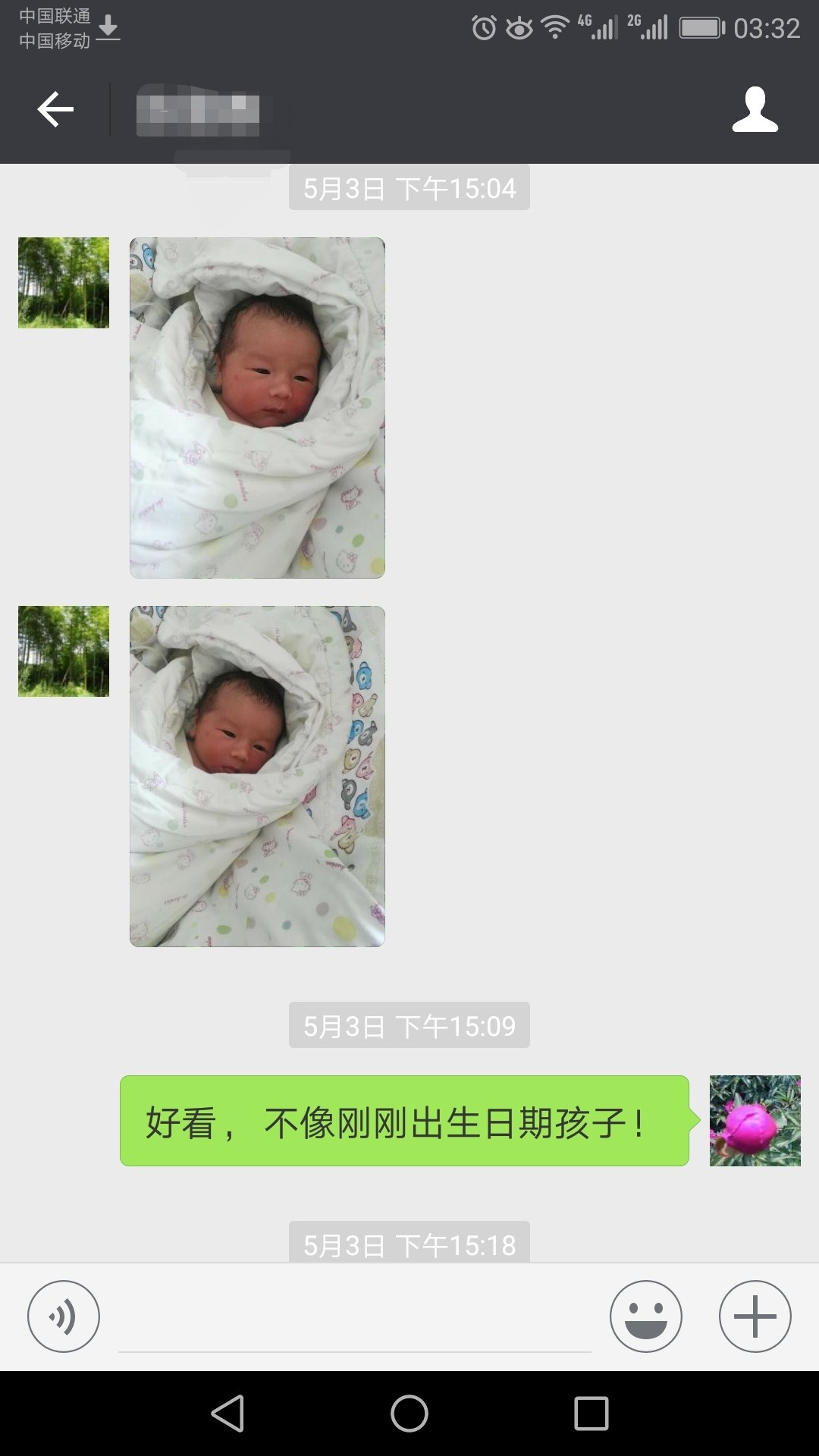Viewport: 819px width, 1456px height.
Task: Tap the message text input field
Action: (x=354, y=1319)
